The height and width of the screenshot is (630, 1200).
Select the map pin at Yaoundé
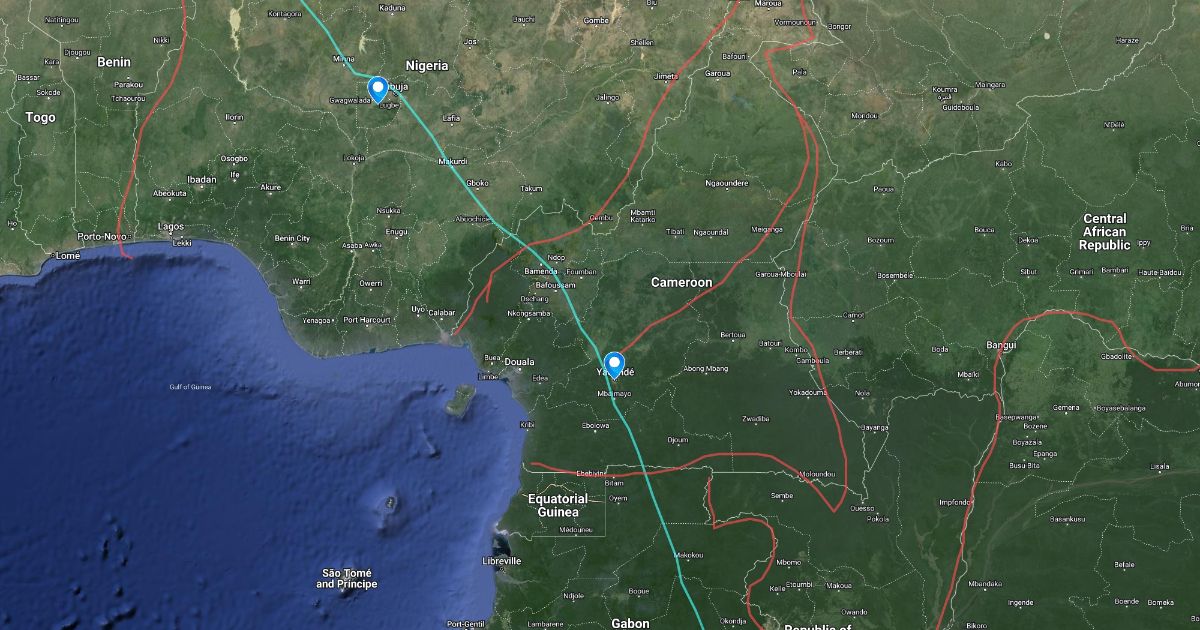[x=614, y=366]
